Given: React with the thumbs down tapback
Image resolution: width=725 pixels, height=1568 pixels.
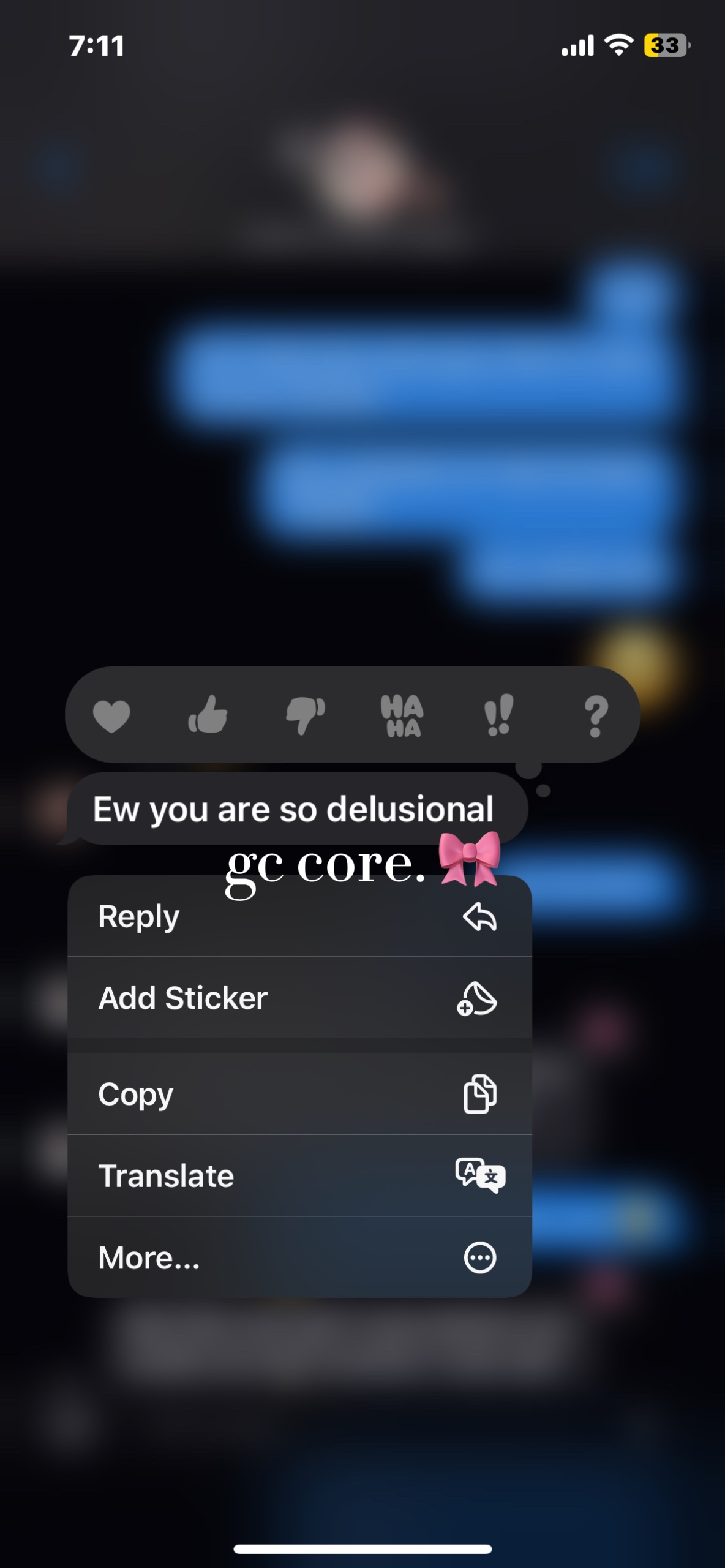Looking at the screenshot, I should (x=305, y=715).
